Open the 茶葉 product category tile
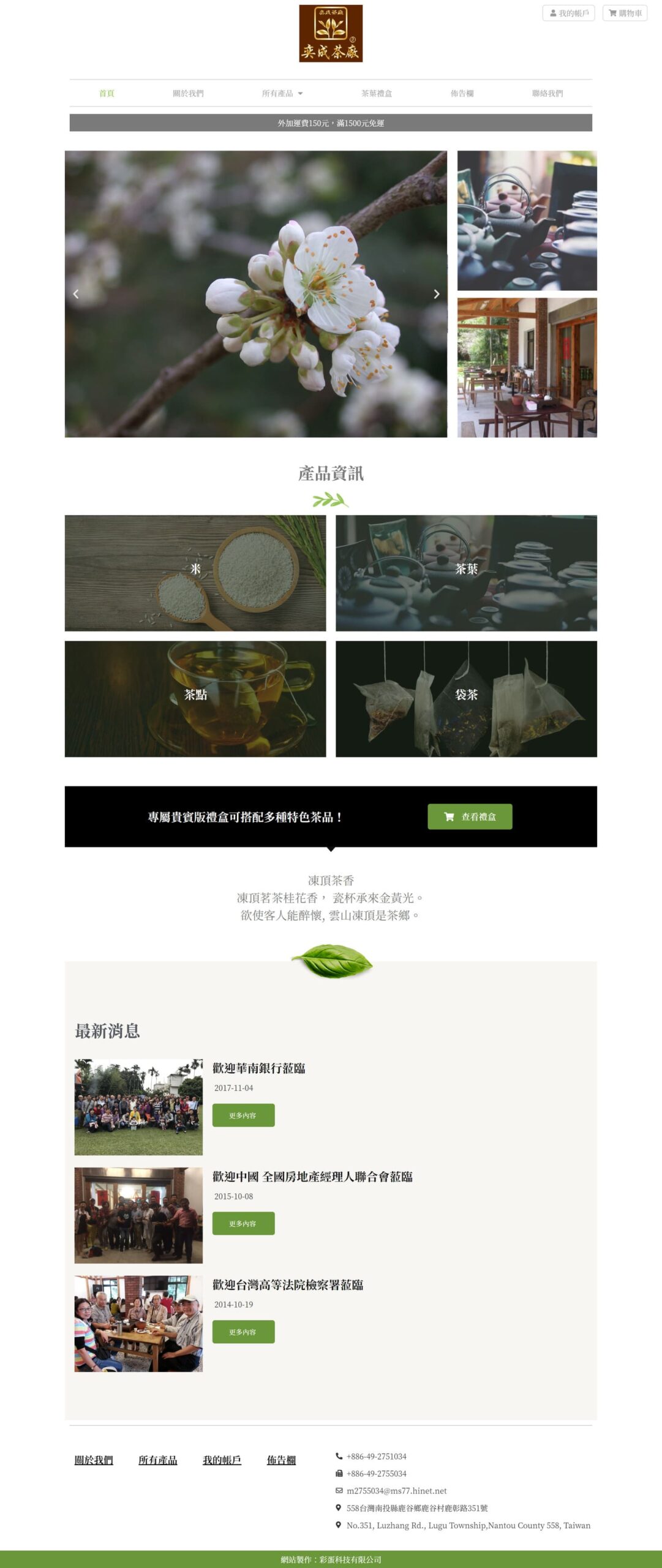 coord(466,573)
